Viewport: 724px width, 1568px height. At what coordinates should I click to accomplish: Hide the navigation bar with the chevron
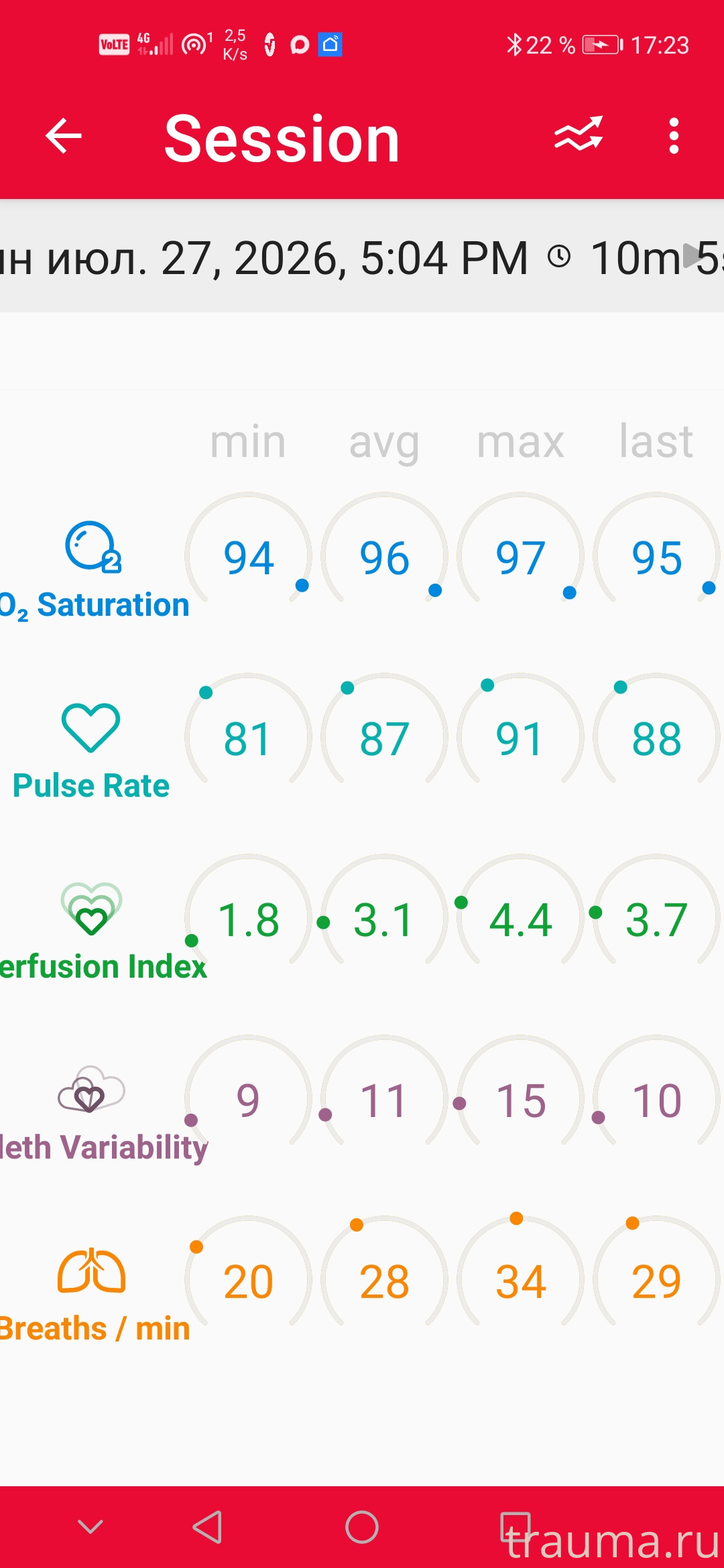tap(90, 1527)
